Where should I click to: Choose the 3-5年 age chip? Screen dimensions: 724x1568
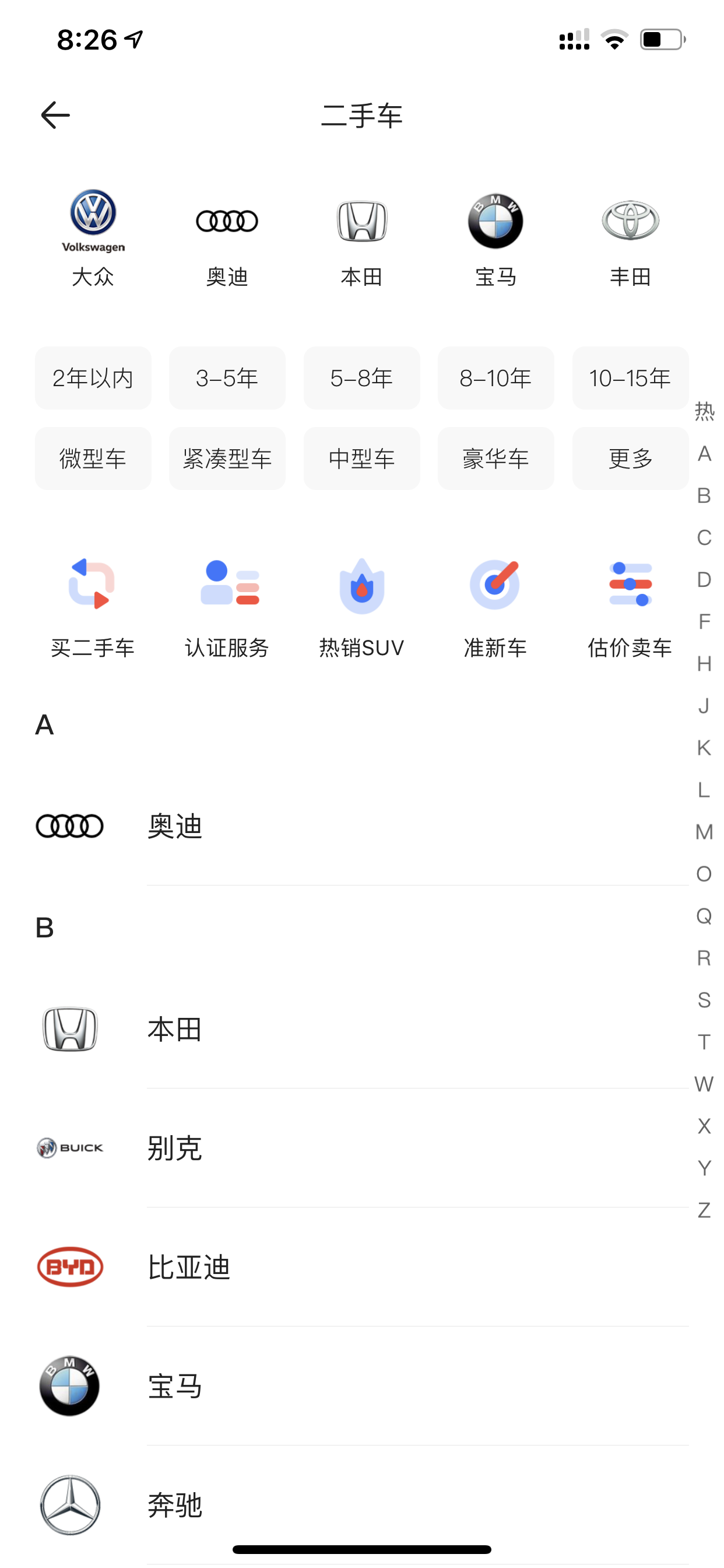coord(227,378)
